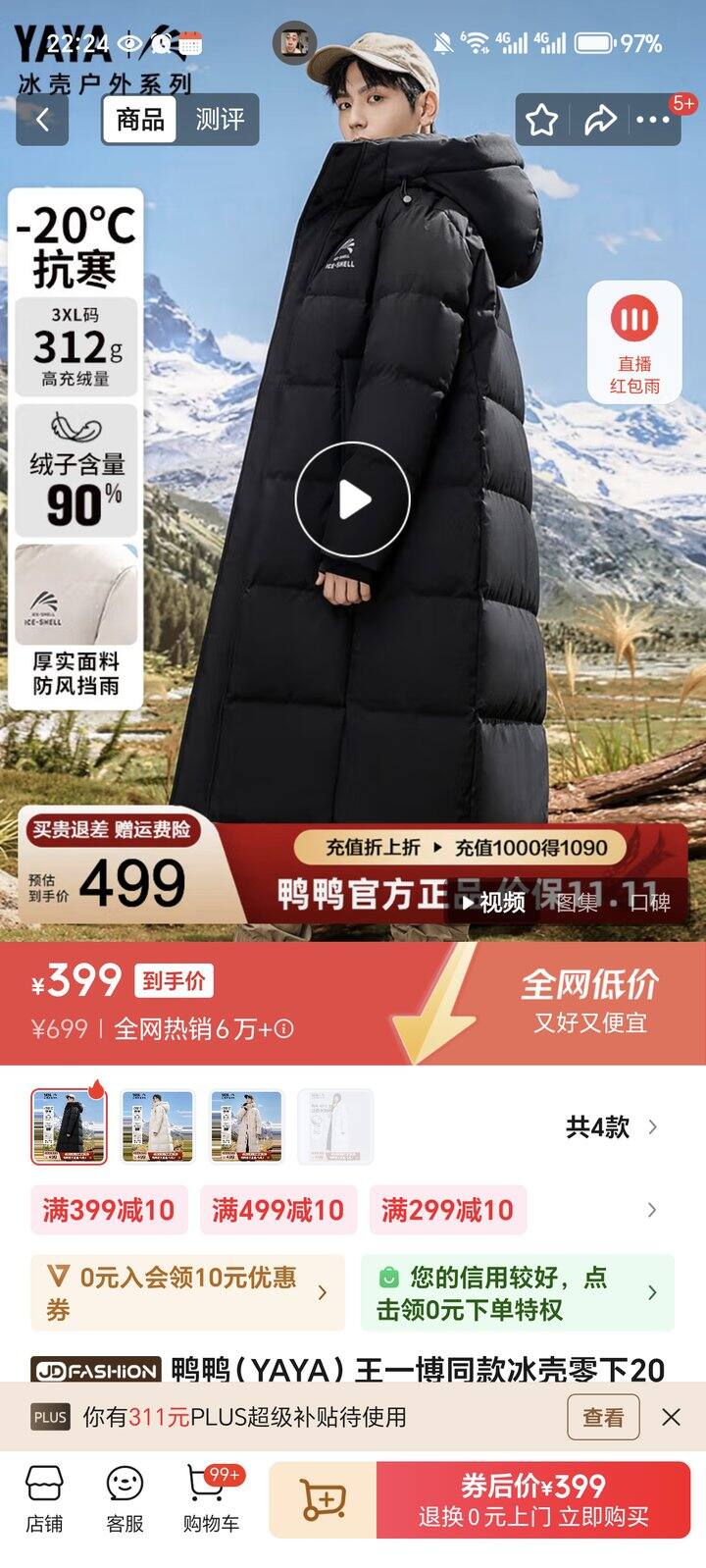
Task: Play the product video
Action: pos(353,500)
